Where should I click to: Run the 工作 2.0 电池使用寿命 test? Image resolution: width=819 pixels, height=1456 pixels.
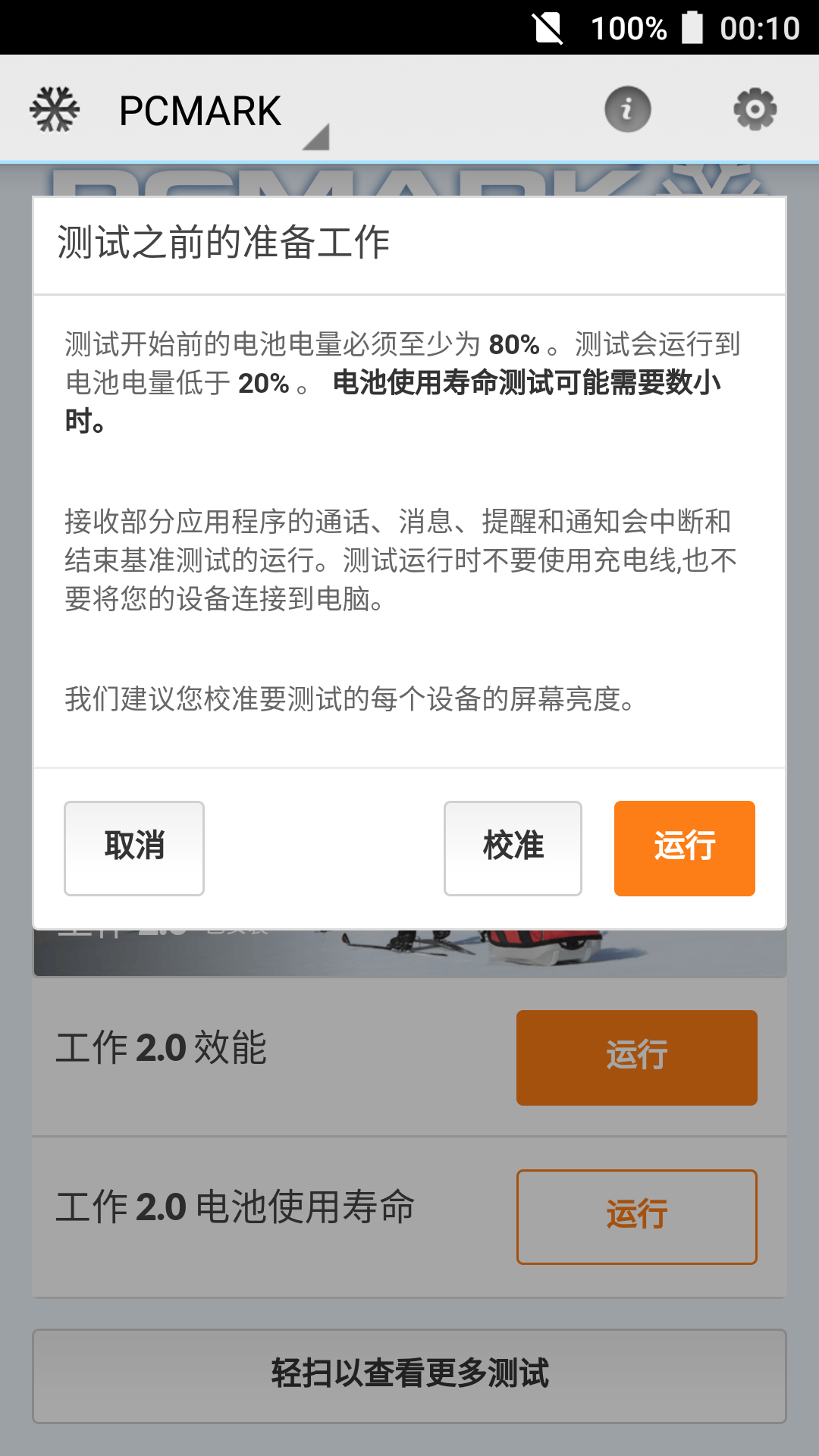[637, 1216]
